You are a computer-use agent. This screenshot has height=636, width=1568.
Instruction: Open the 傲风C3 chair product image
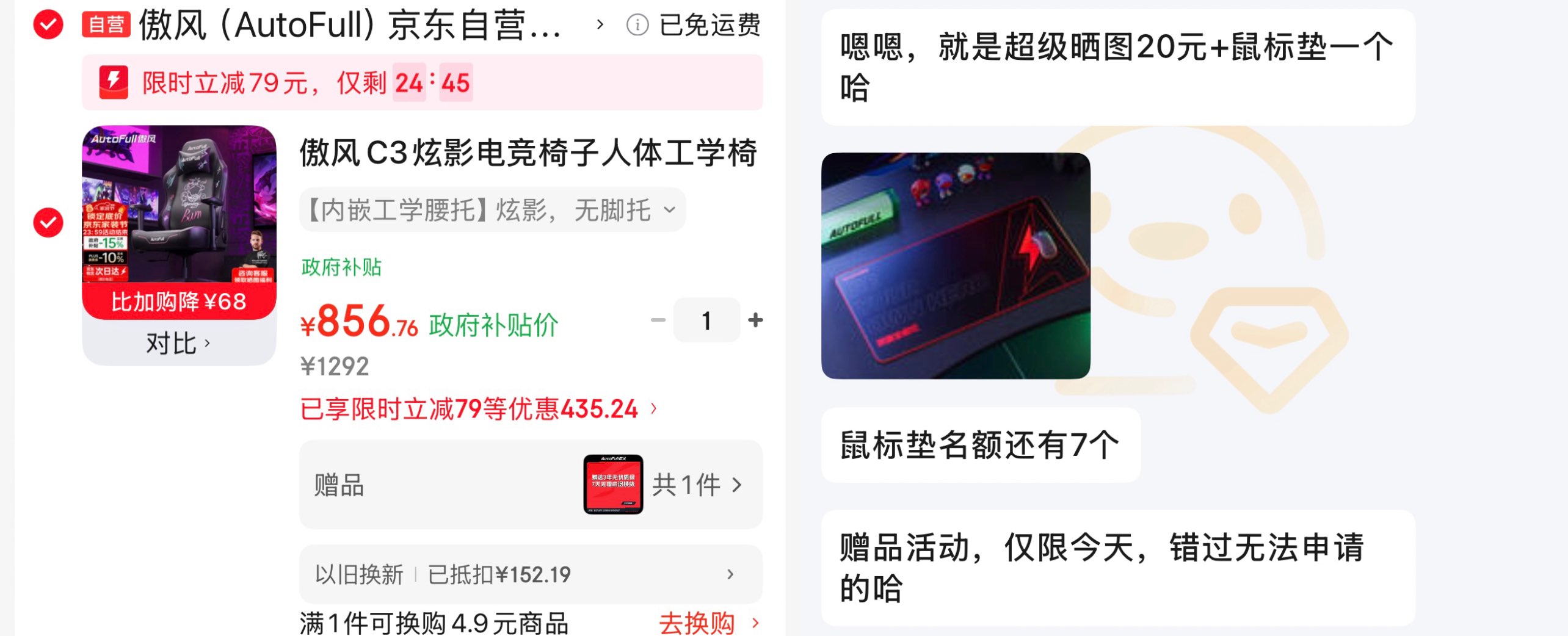pyautogui.click(x=179, y=204)
